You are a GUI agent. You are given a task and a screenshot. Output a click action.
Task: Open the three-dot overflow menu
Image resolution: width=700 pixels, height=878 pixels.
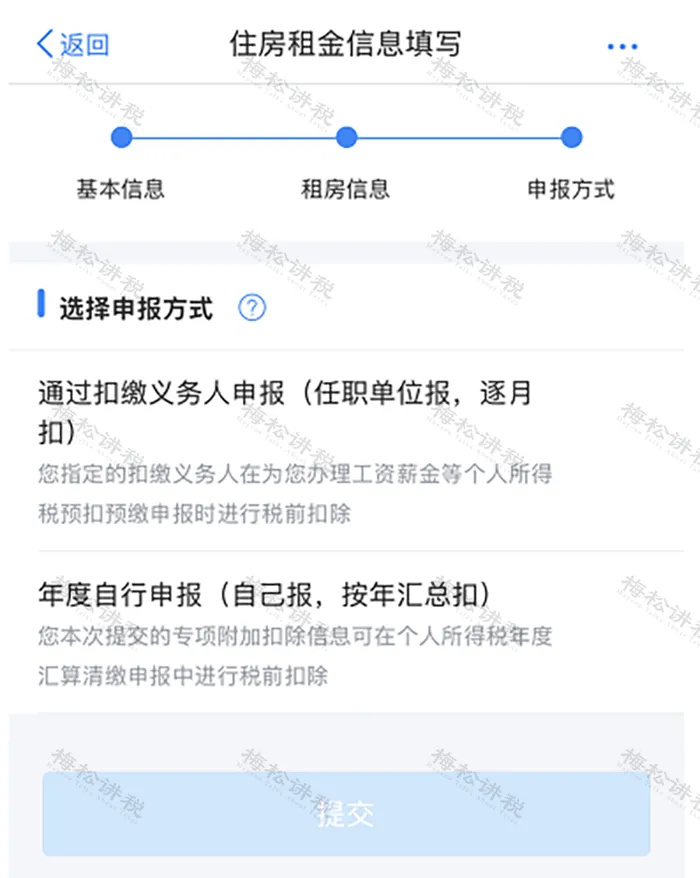[x=622, y=46]
